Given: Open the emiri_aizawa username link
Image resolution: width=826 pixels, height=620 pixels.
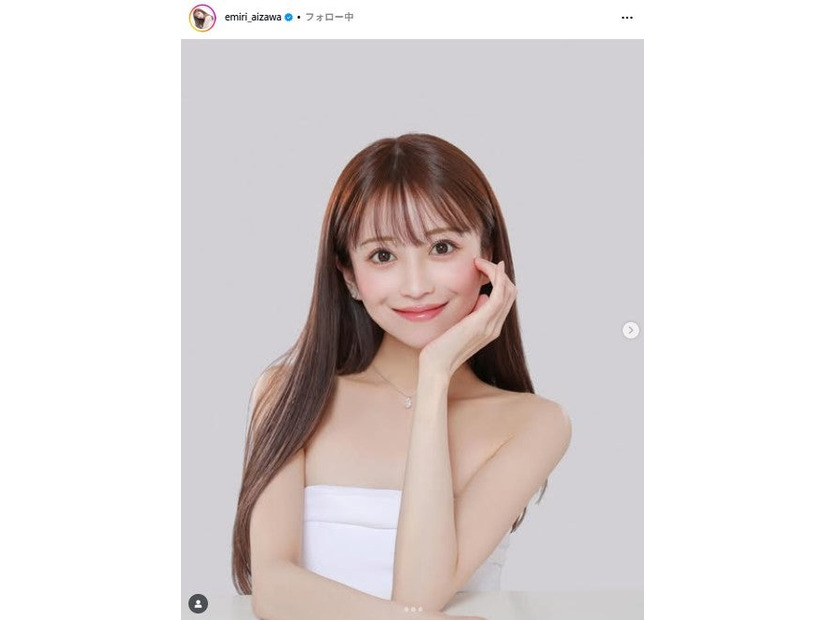Looking at the screenshot, I should click(x=252, y=18).
